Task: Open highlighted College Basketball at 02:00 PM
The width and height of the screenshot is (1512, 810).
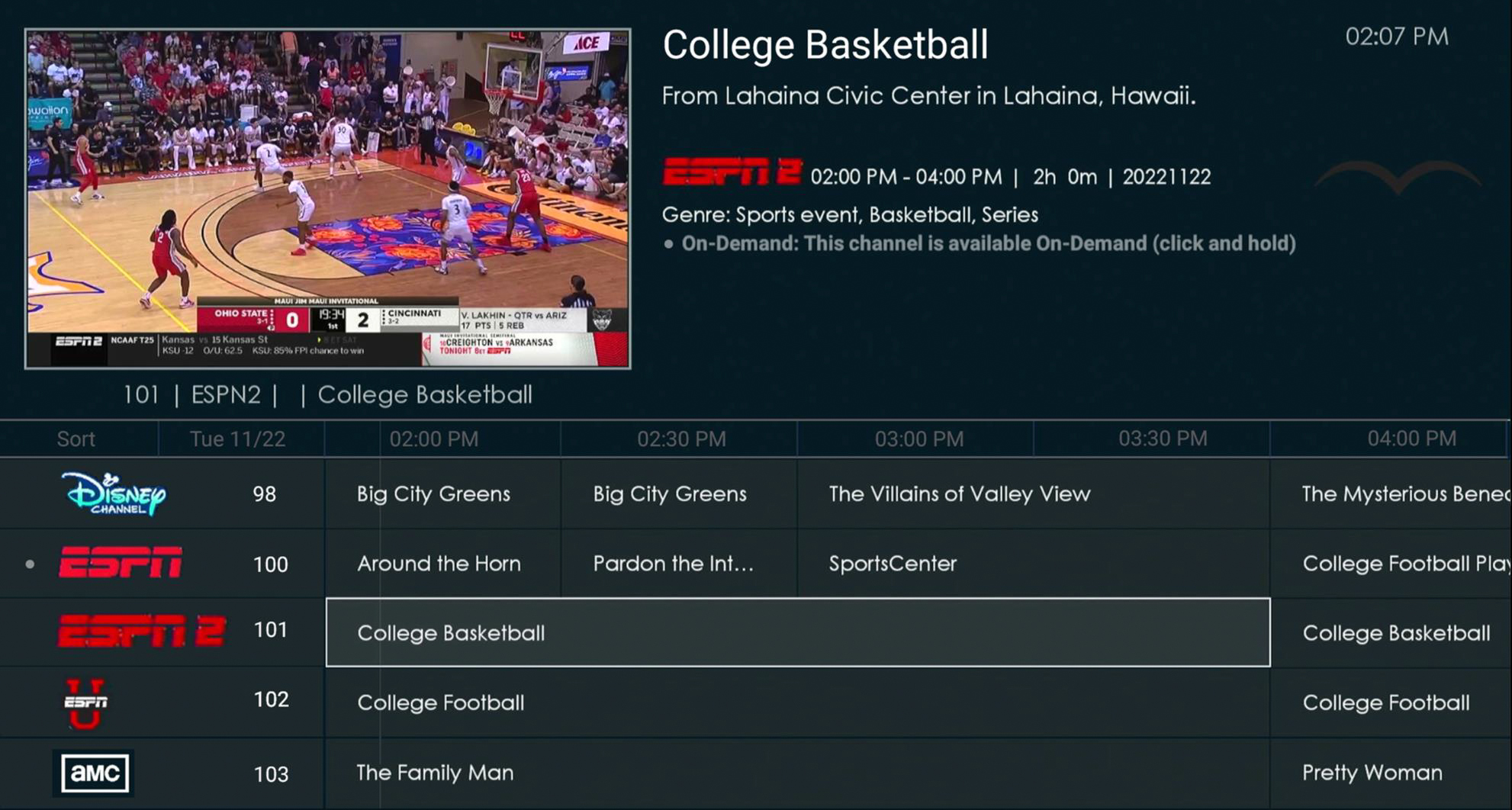Action: [x=797, y=632]
